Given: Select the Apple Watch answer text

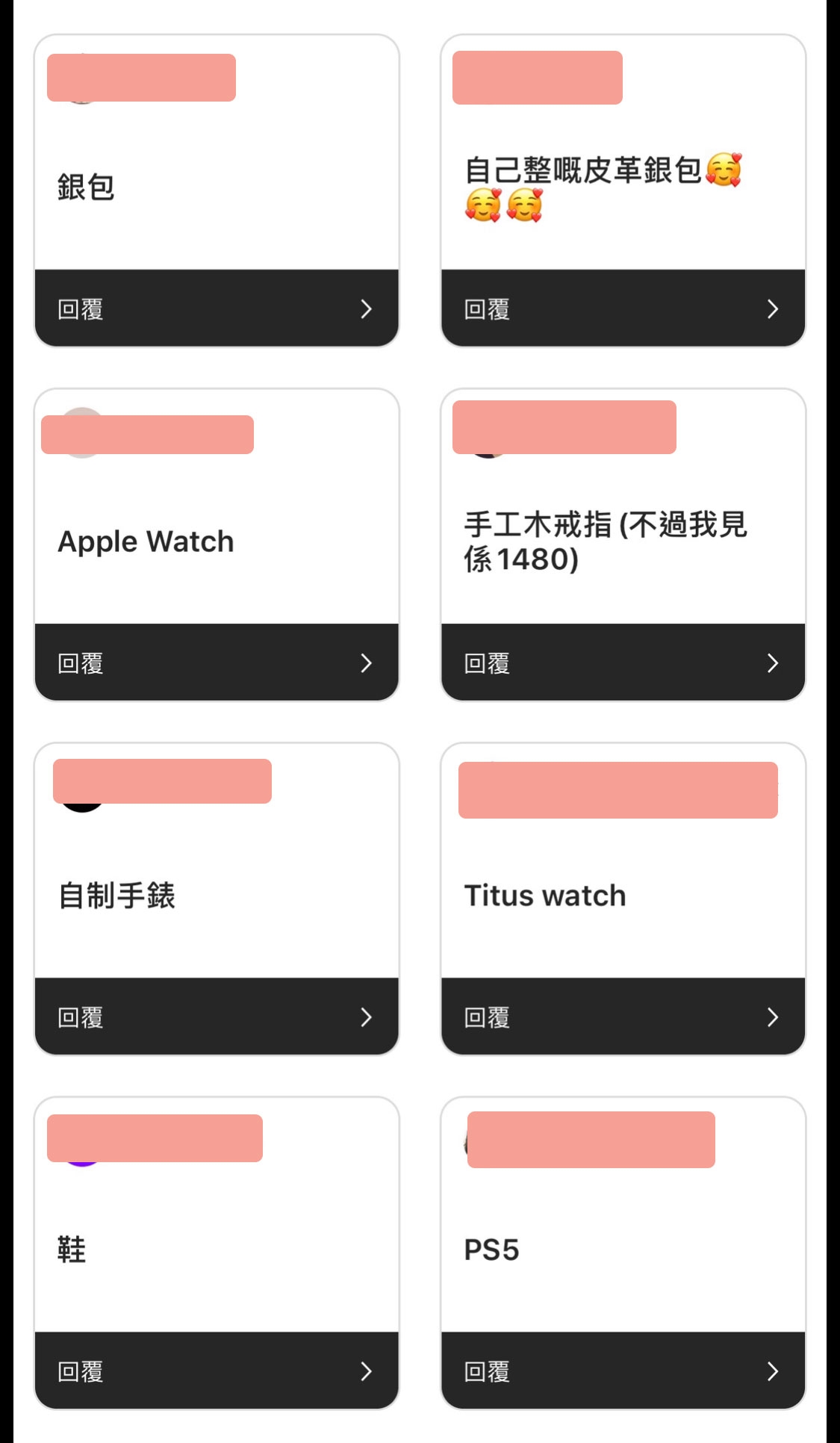Looking at the screenshot, I should pos(146,541).
